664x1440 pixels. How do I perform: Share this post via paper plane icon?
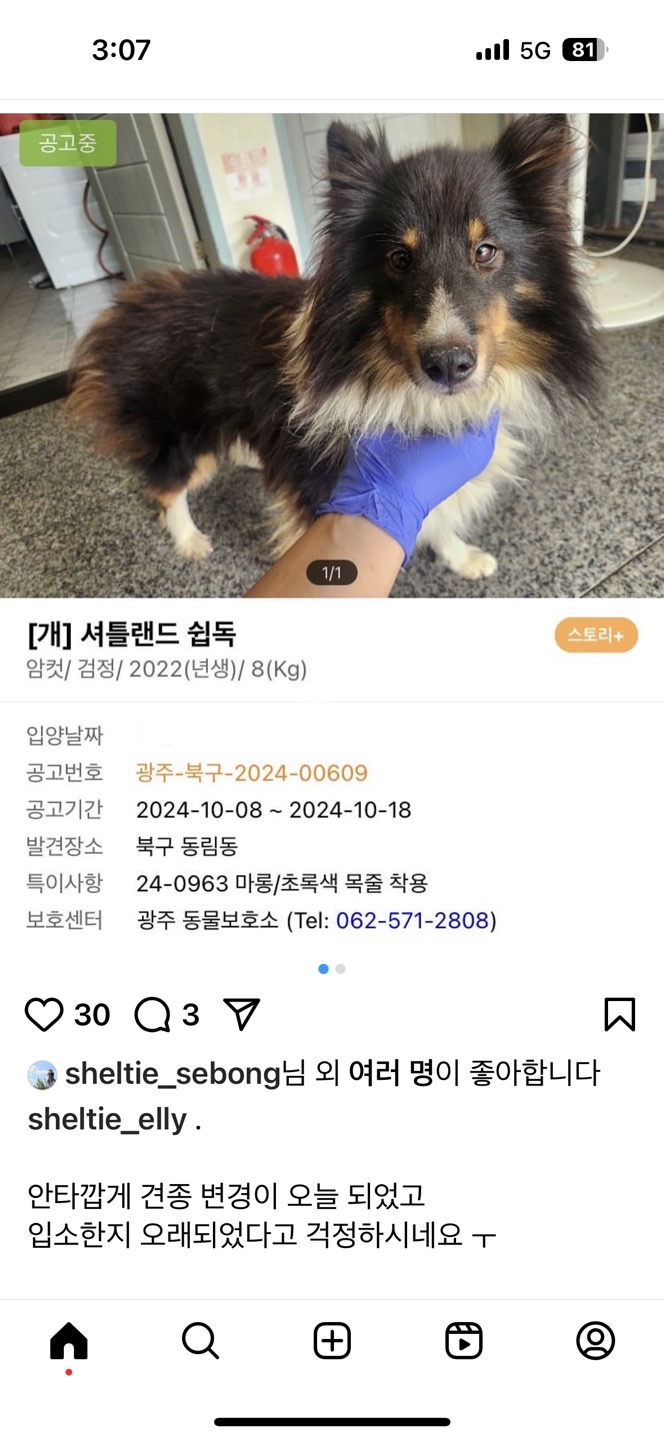click(x=242, y=1014)
